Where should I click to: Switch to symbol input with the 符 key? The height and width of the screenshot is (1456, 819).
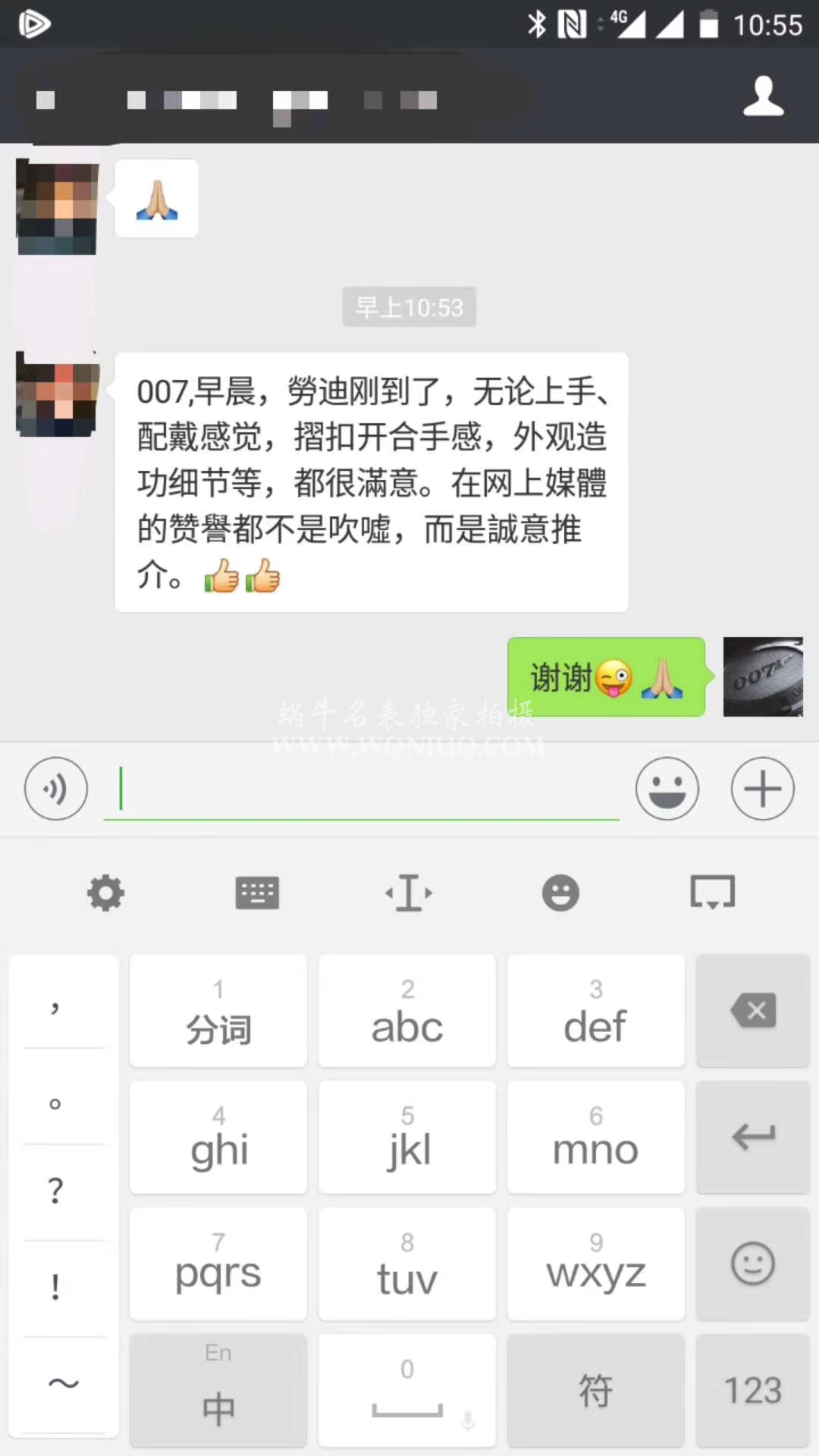pos(596,1390)
